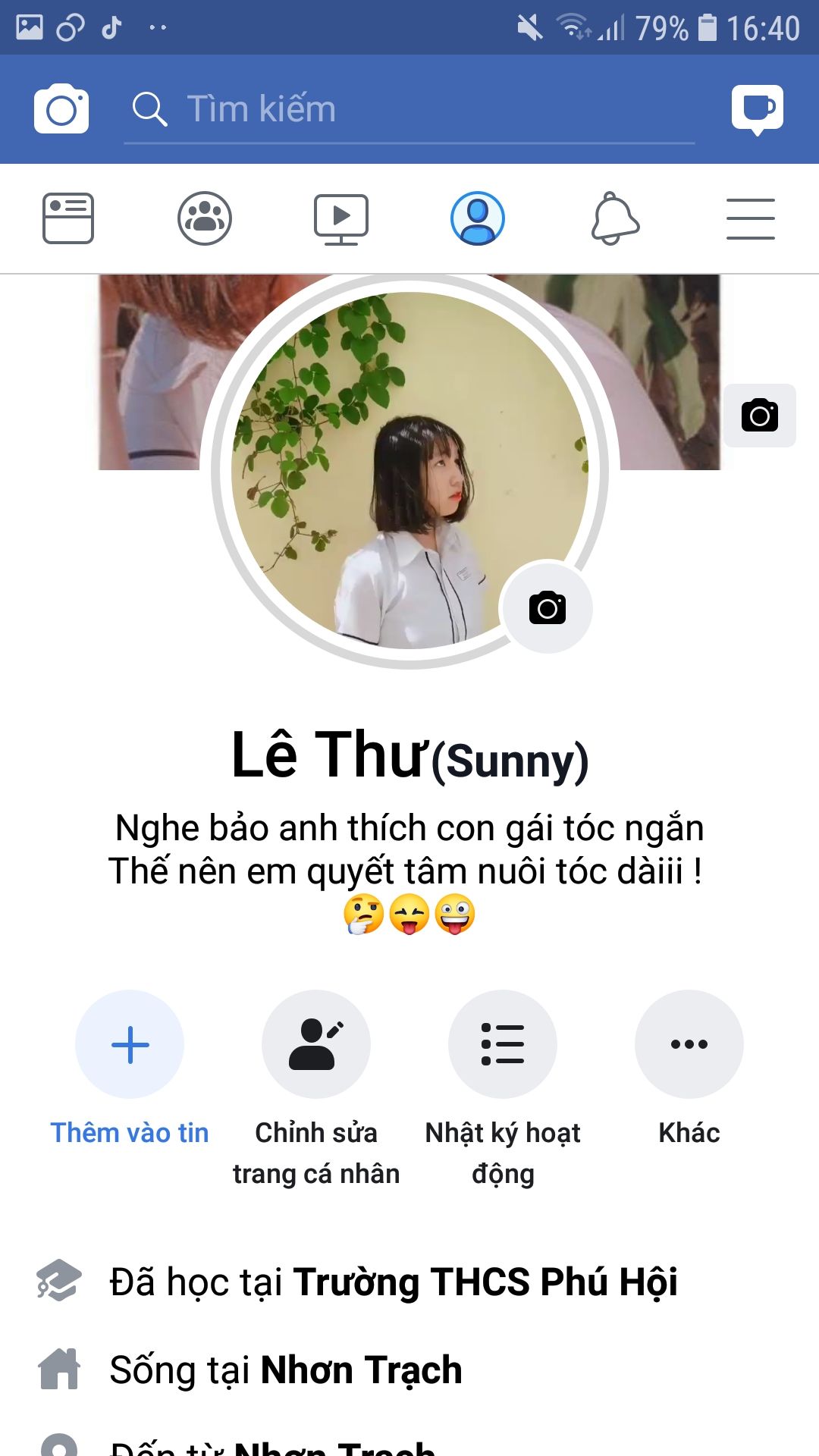Open Sống tại Nhơn Trạch location

(x=361, y=1370)
